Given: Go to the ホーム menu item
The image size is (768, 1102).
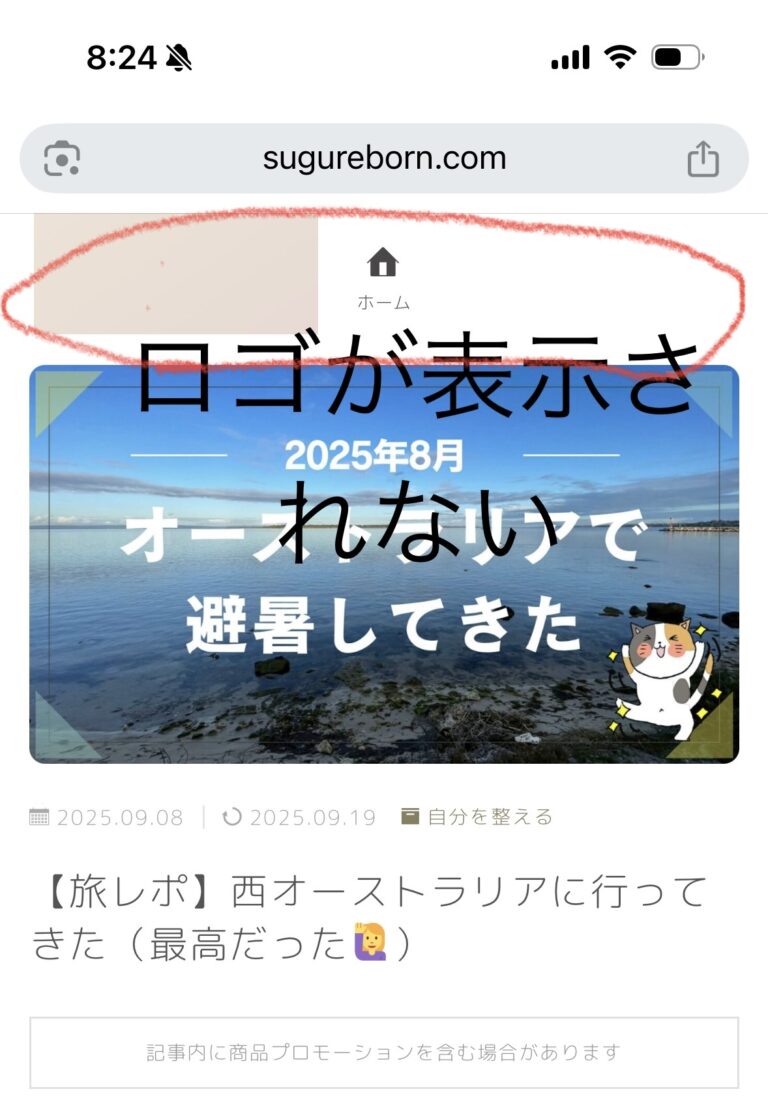Looking at the screenshot, I should pos(383,277).
